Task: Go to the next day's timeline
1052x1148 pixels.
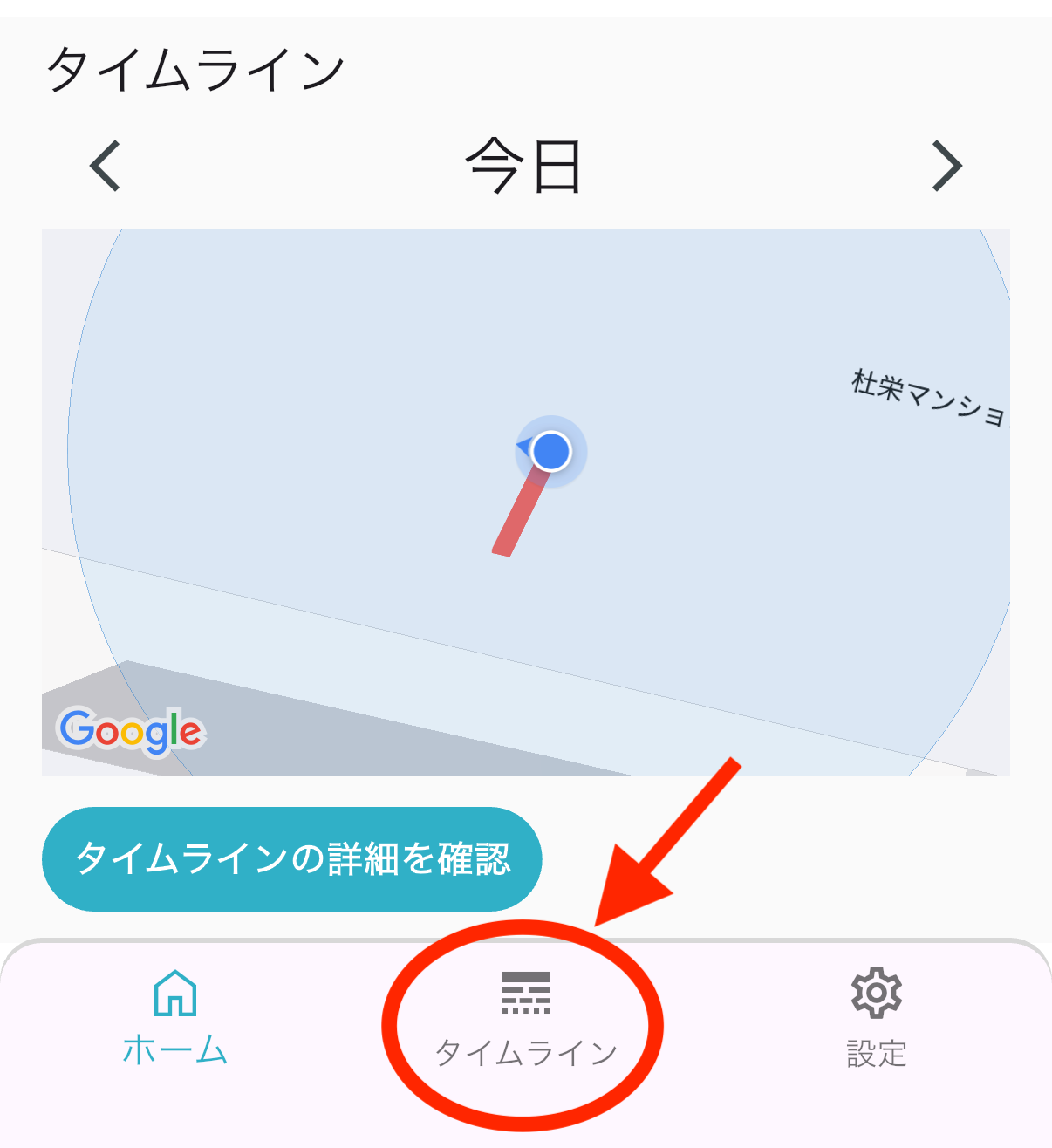Action: point(946,166)
